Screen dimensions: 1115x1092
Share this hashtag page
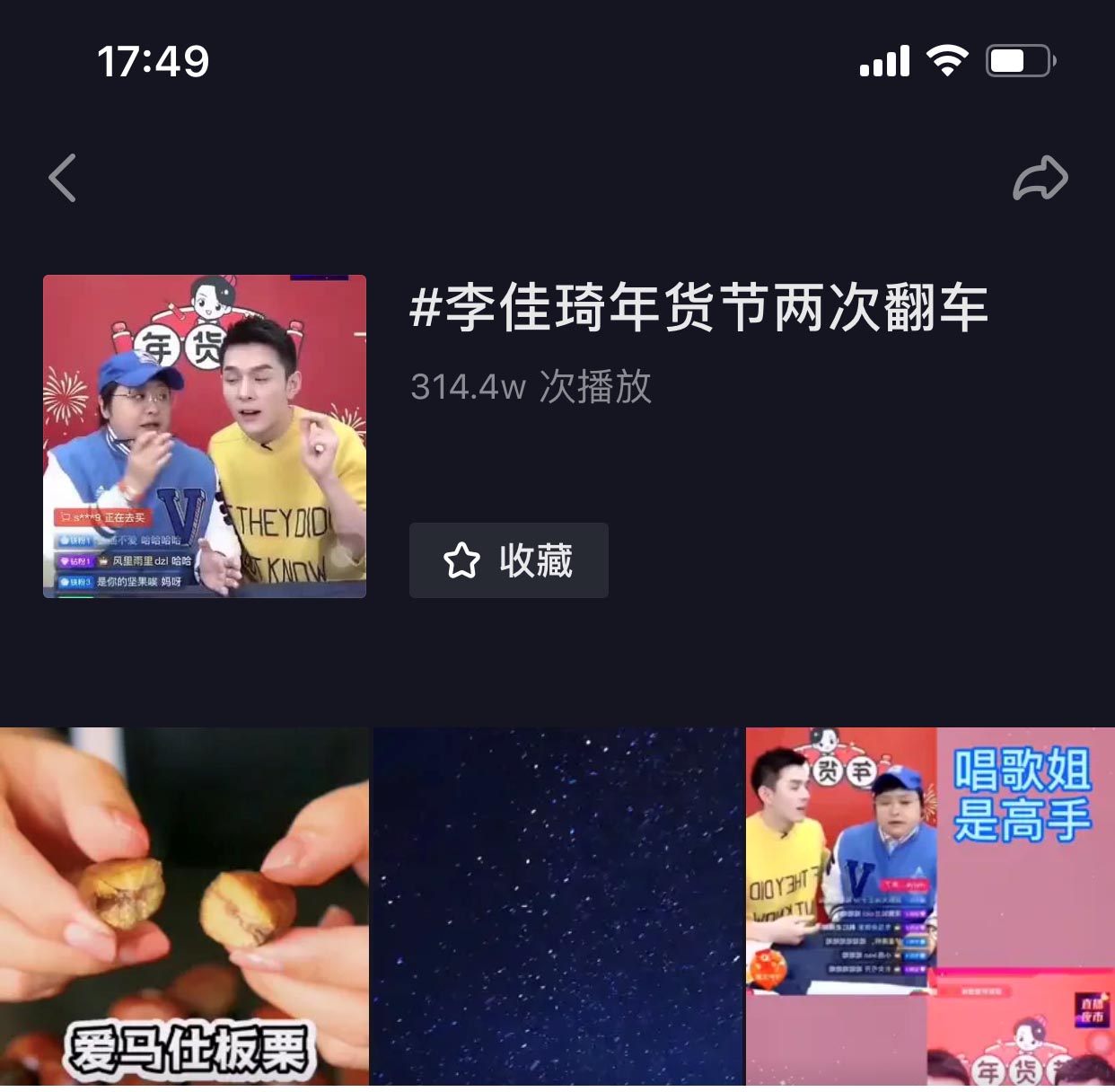1040,178
